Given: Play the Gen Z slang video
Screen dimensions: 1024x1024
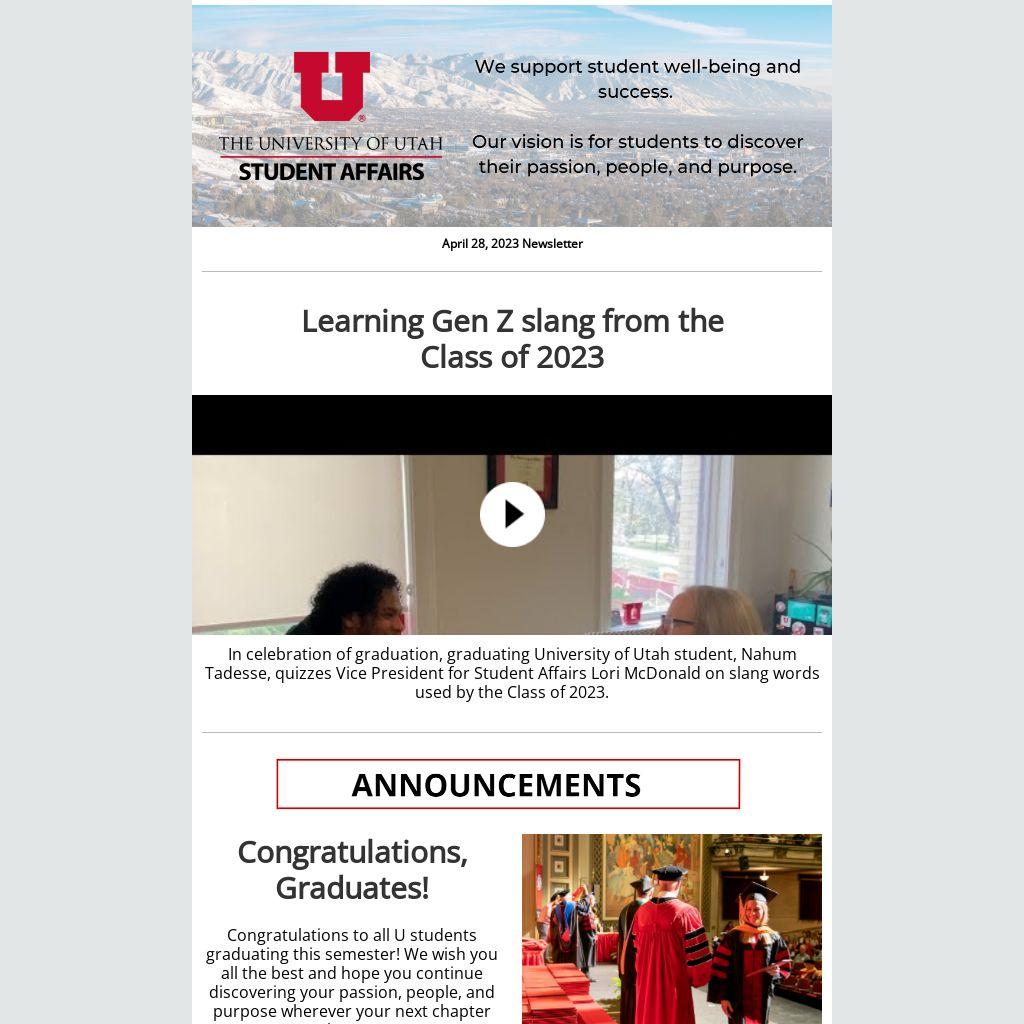Looking at the screenshot, I should point(512,514).
